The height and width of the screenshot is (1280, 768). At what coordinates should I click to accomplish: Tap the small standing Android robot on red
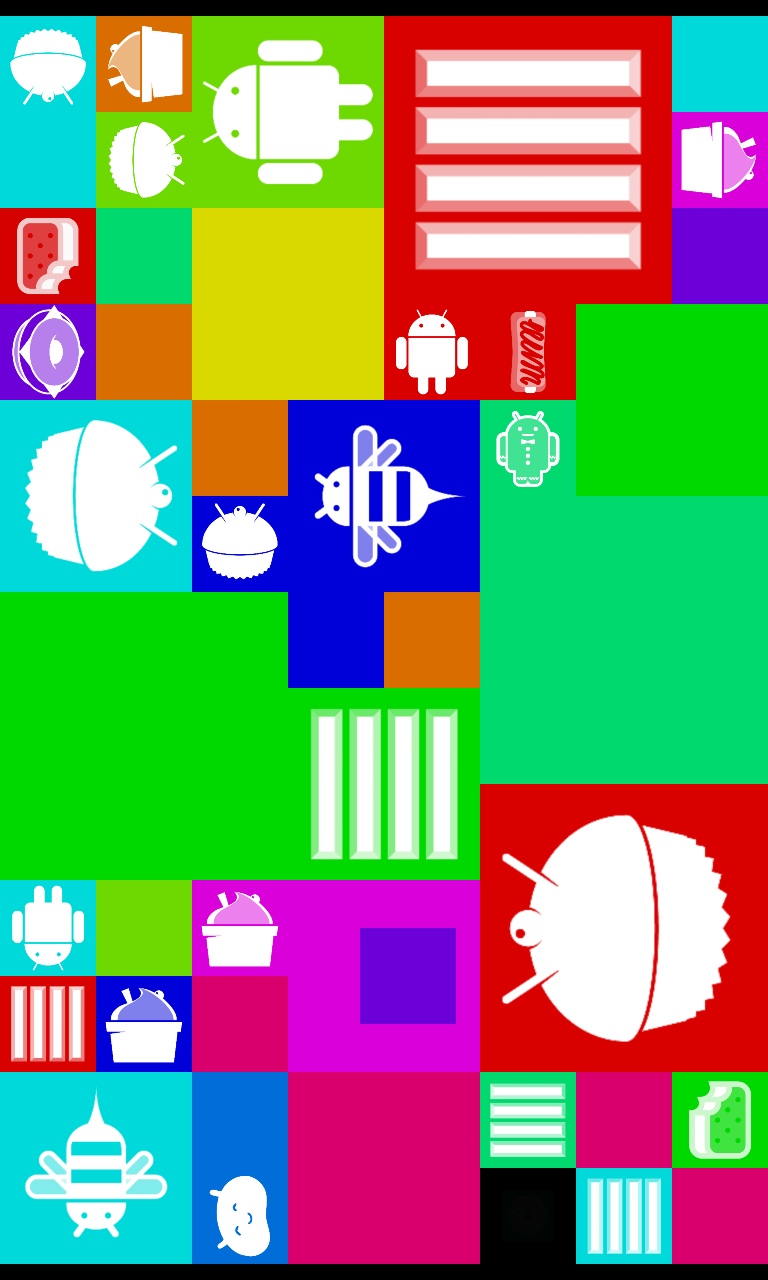(x=432, y=352)
